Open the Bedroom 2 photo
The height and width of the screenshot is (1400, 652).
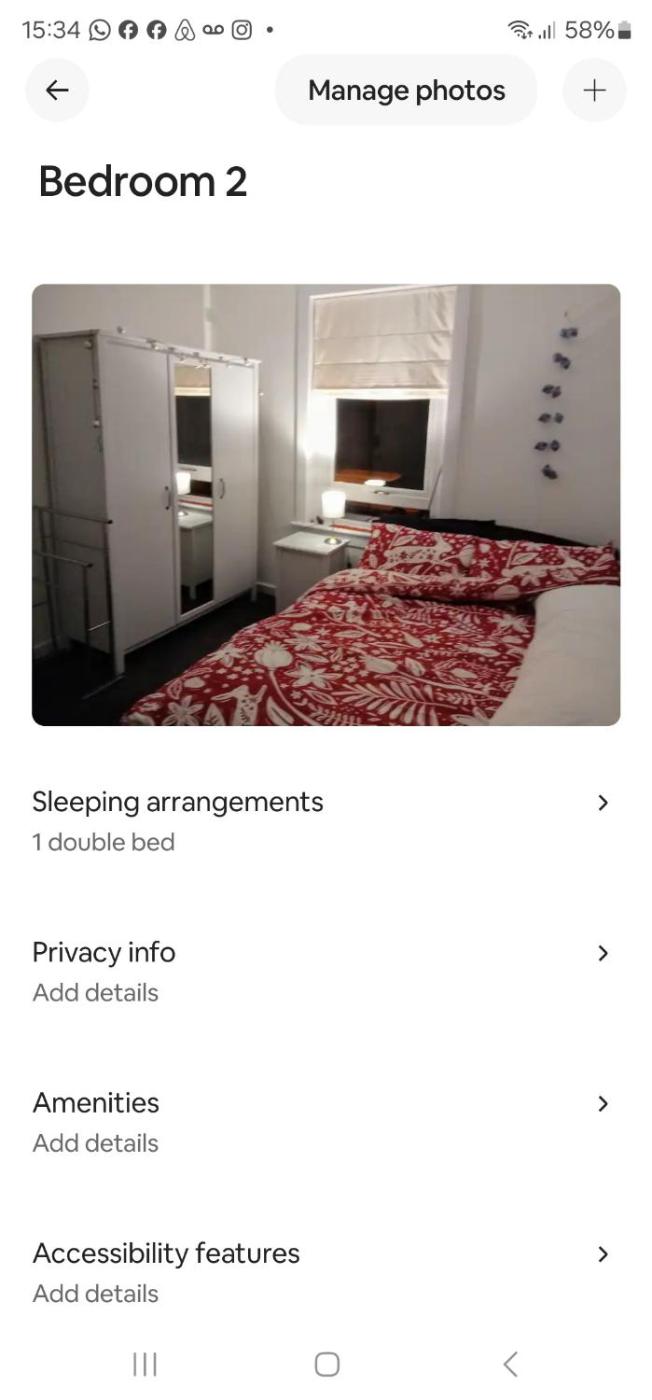click(x=326, y=505)
